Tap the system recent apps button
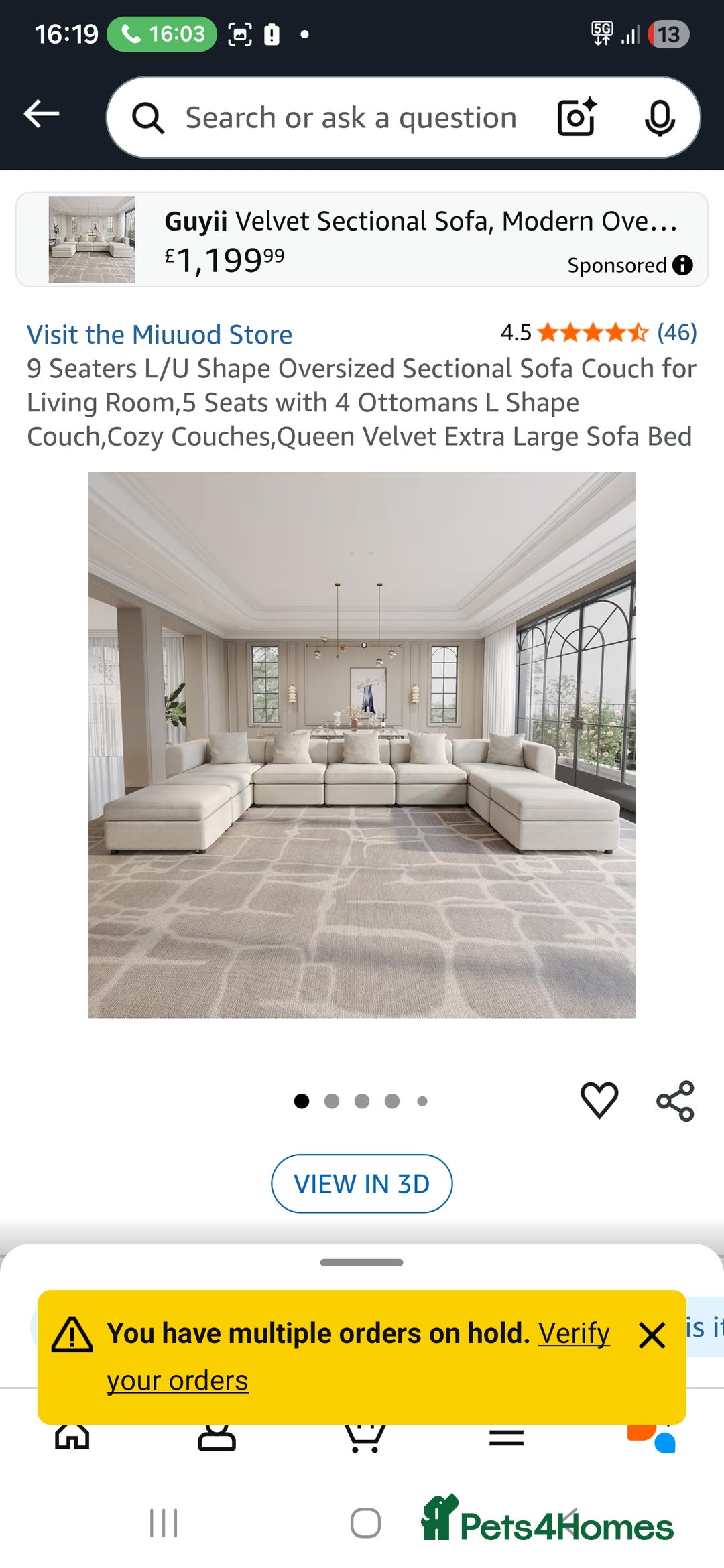The image size is (724, 1568). pos(164,1523)
